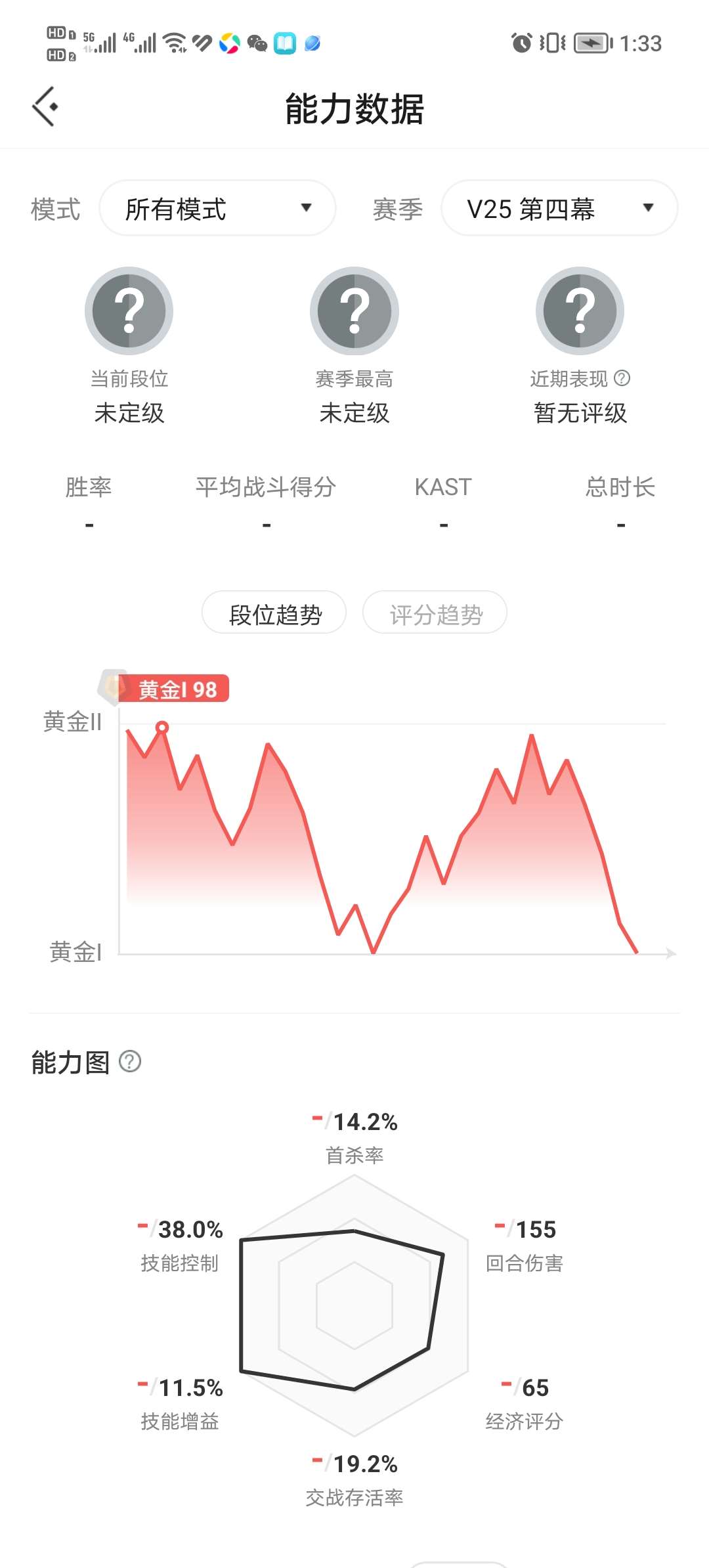This screenshot has width=709, height=1568.
Task: Switch to the 评分趋势 tab
Action: click(x=435, y=613)
